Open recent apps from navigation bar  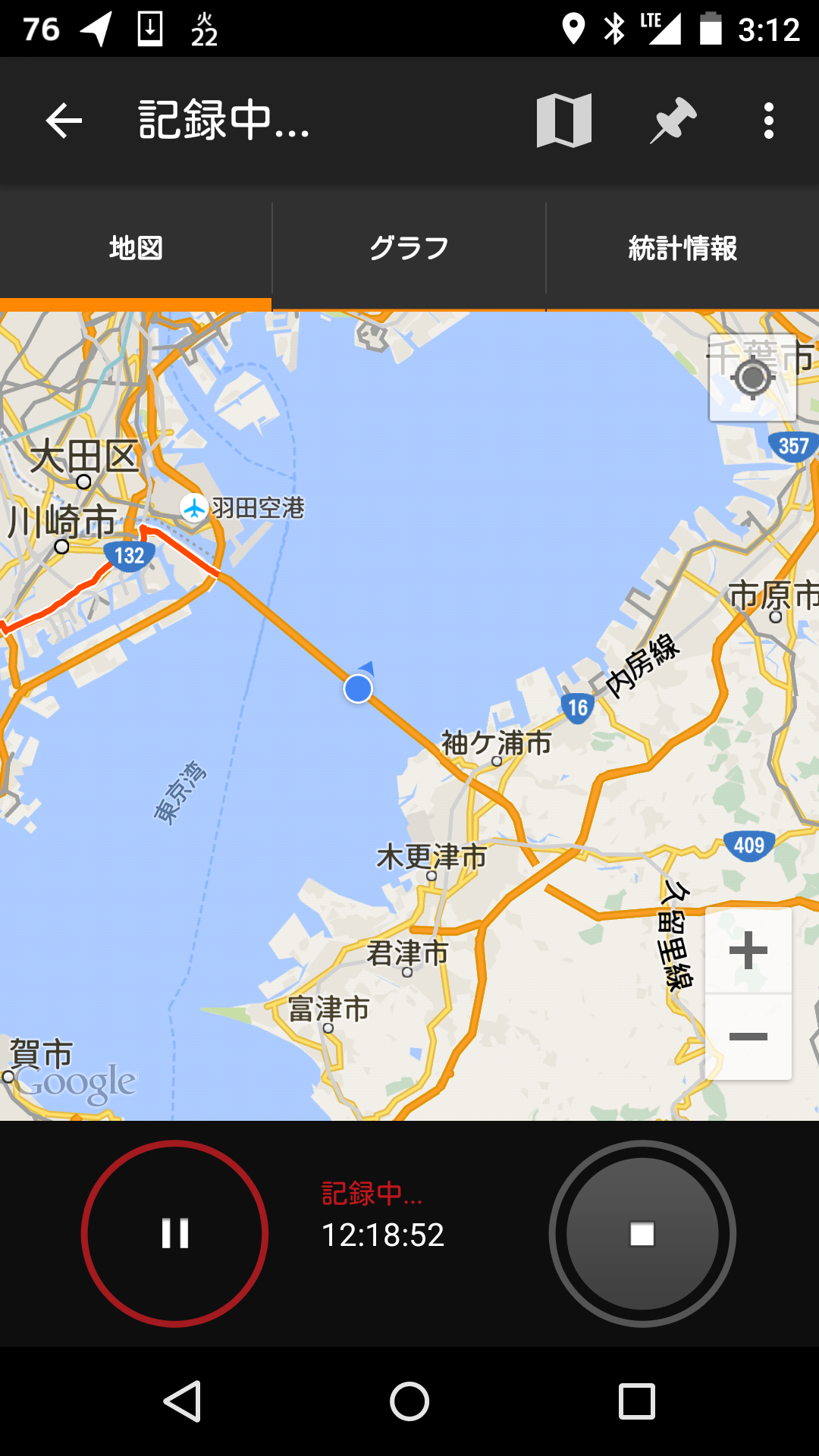(637, 1401)
